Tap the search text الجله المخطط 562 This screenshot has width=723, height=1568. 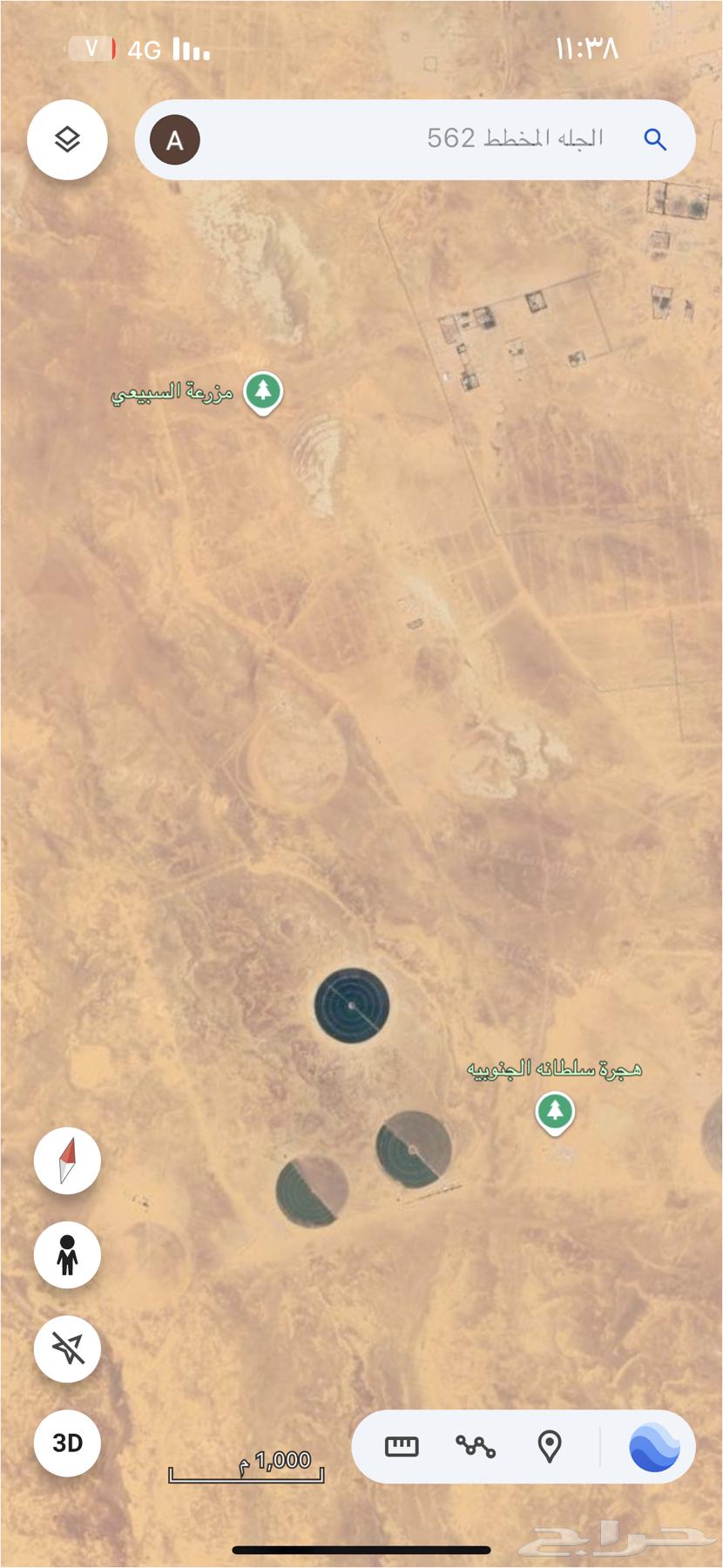tap(516, 138)
